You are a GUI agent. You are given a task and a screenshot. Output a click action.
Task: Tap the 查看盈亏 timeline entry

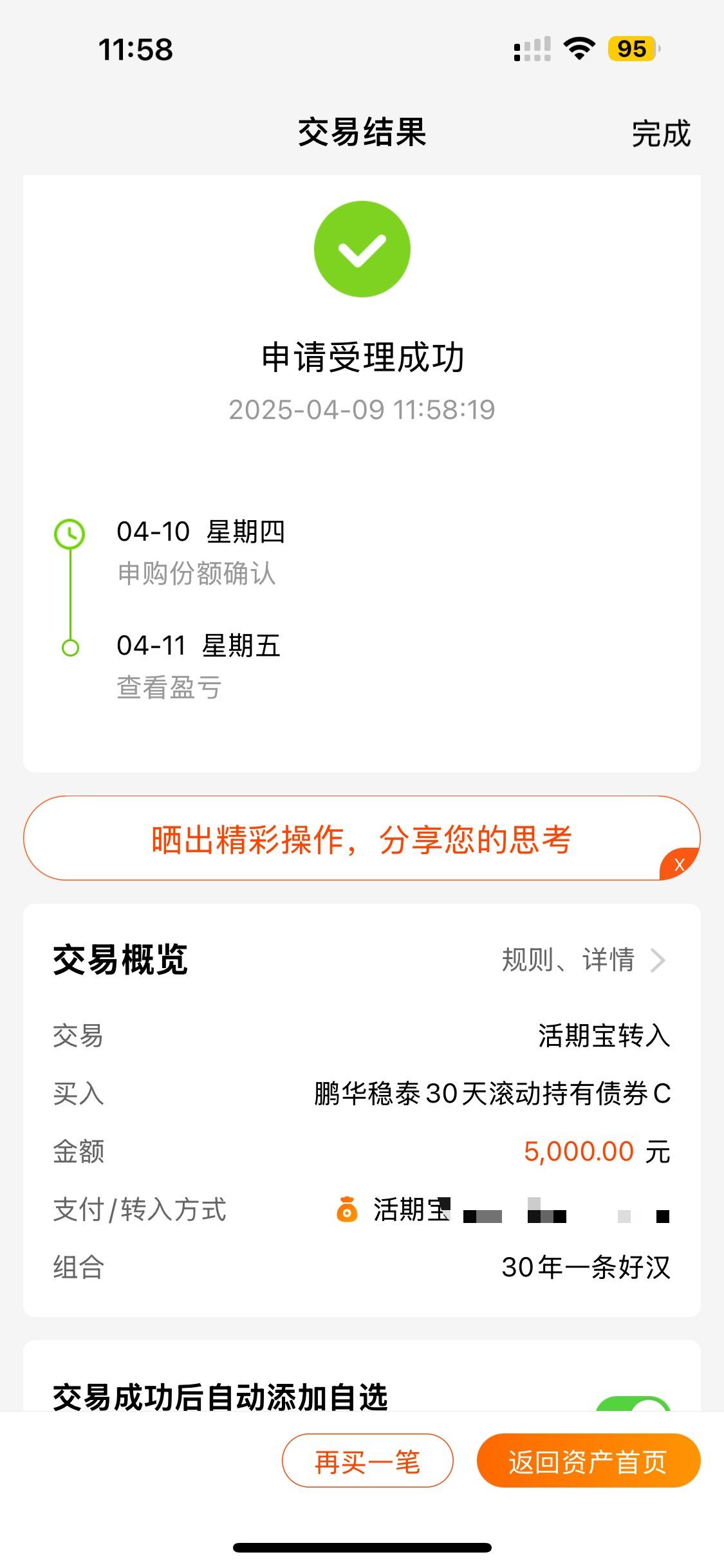(x=170, y=687)
